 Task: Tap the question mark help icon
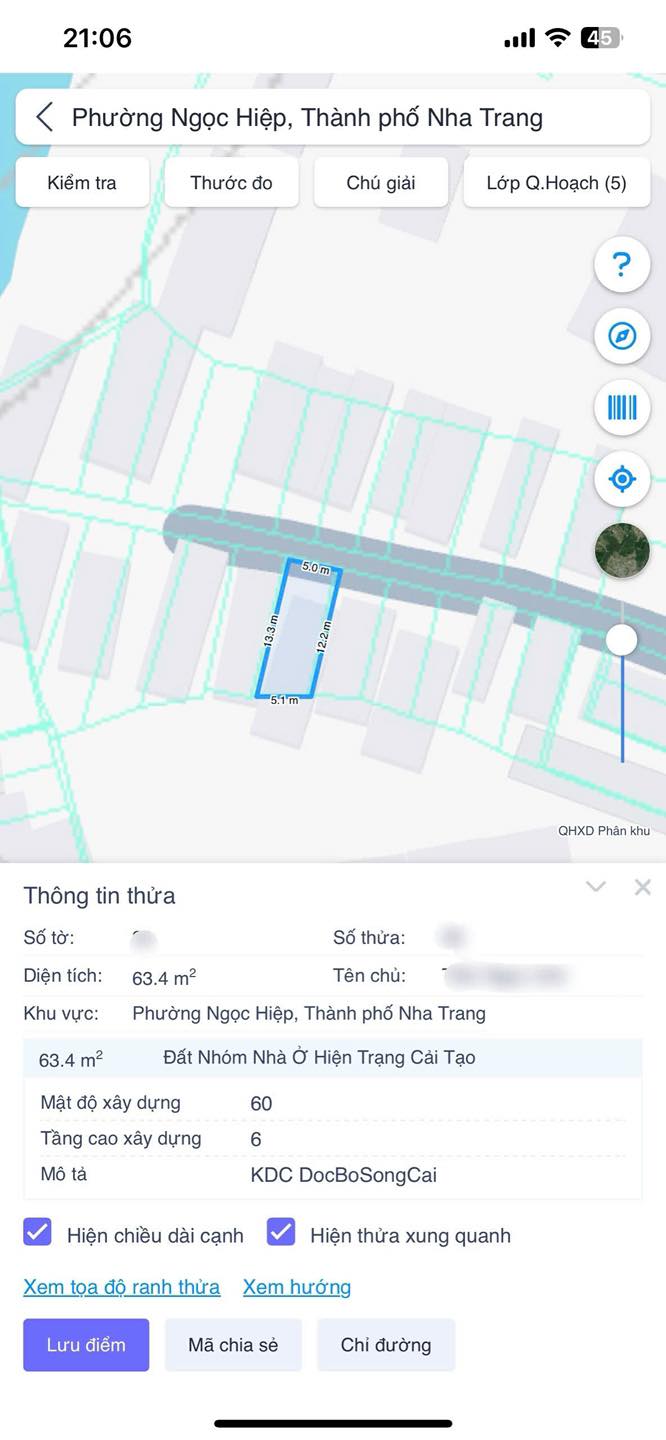click(x=622, y=265)
